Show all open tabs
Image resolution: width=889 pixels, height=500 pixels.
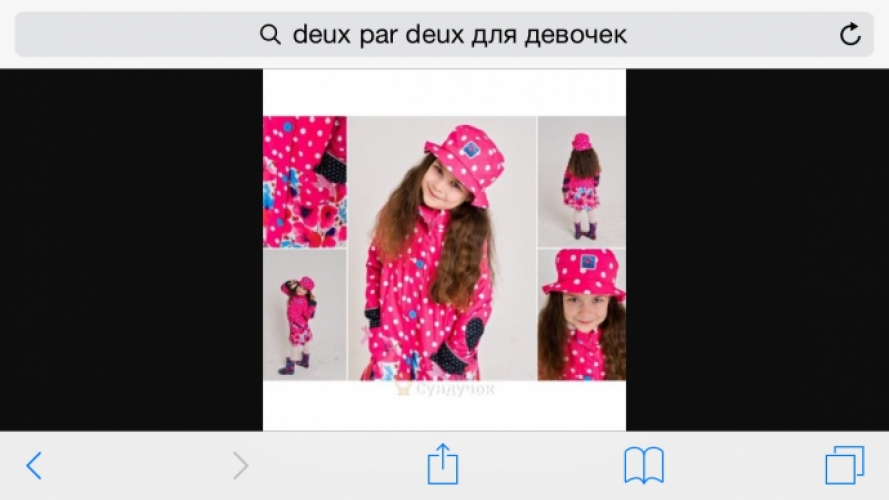[x=844, y=465]
